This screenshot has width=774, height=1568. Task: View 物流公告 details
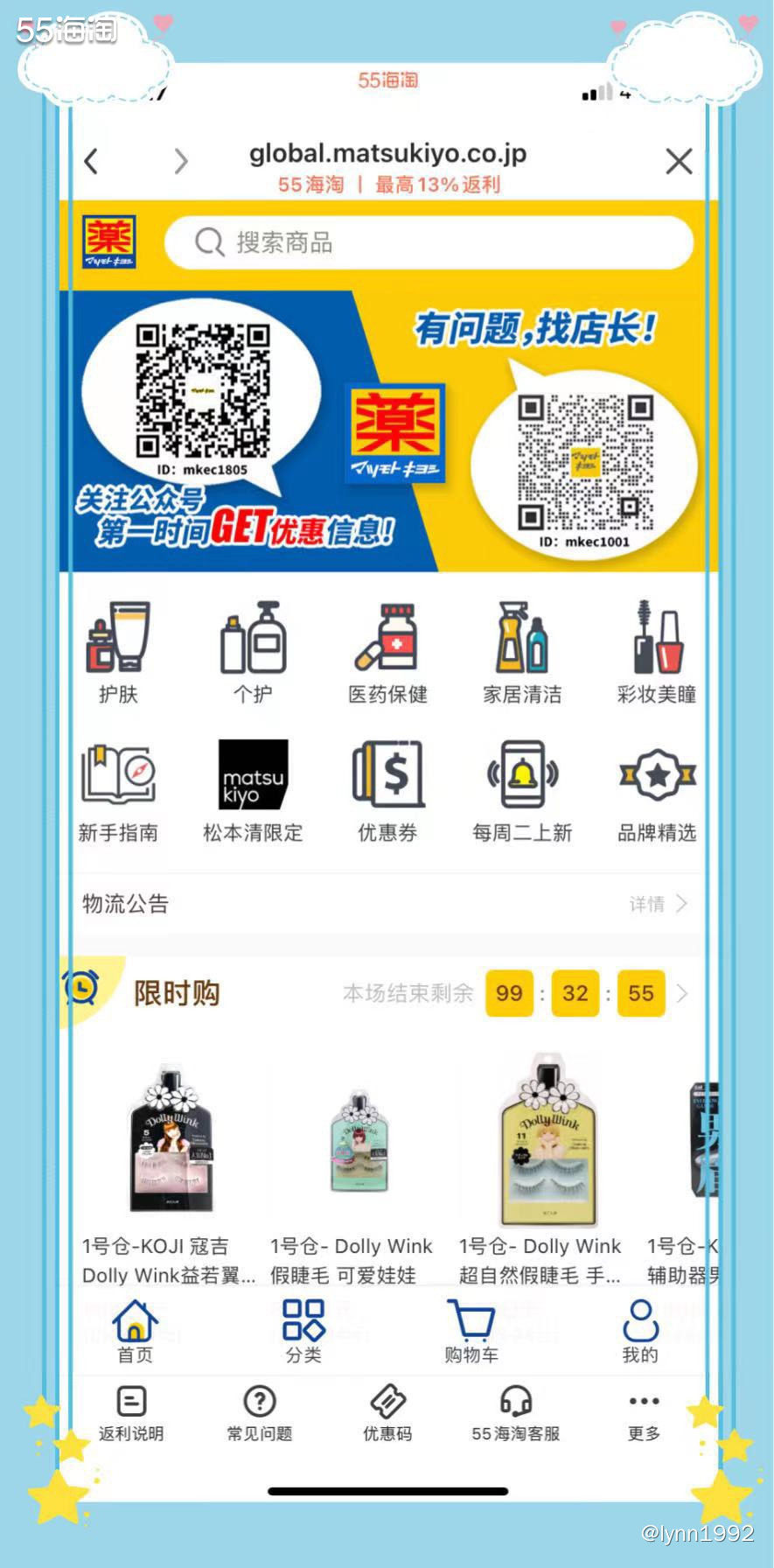(x=658, y=904)
